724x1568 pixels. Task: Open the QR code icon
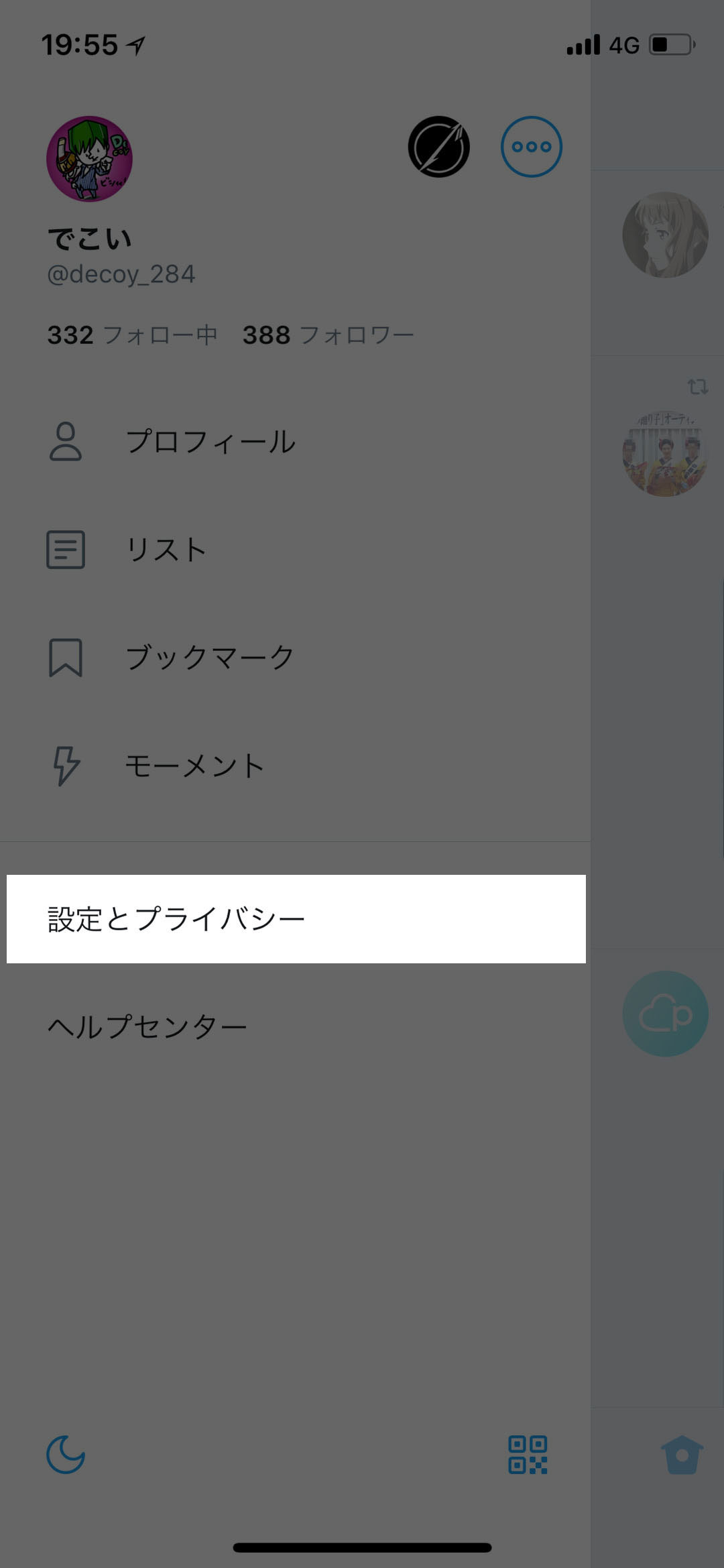(x=528, y=1455)
